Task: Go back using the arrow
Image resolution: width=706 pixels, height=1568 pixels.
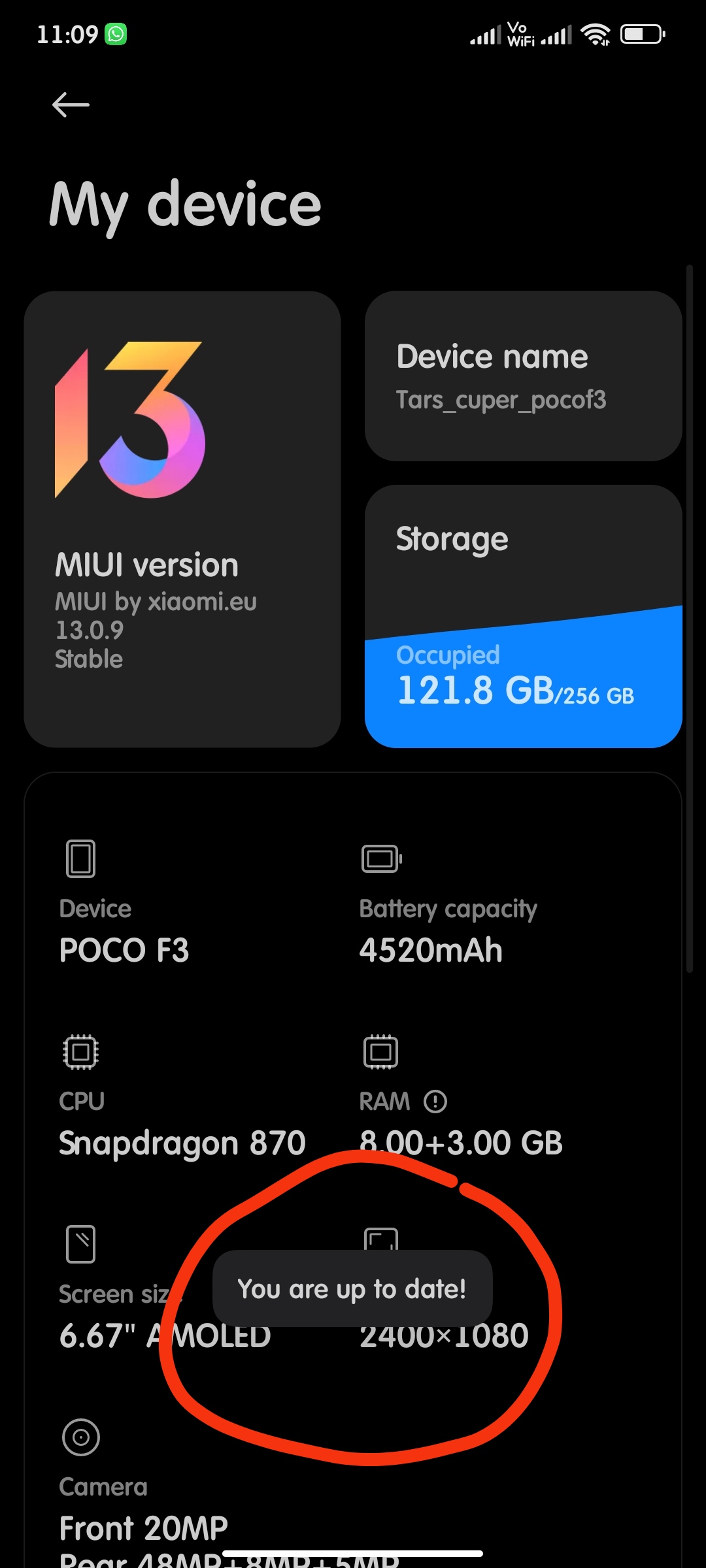Action: (x=71, y=105)
